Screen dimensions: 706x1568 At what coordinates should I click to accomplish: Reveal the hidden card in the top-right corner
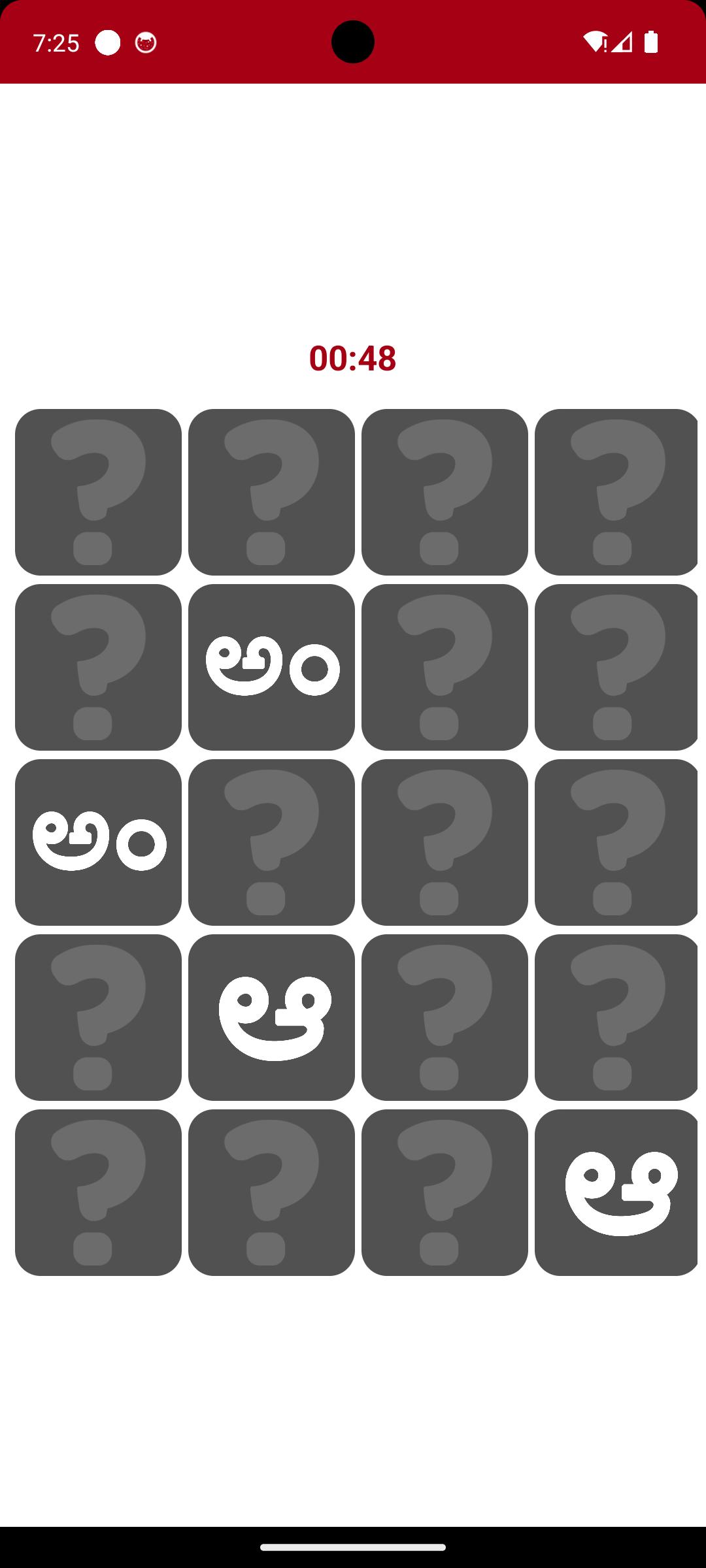pyautogui.click(x=616, y=492)
